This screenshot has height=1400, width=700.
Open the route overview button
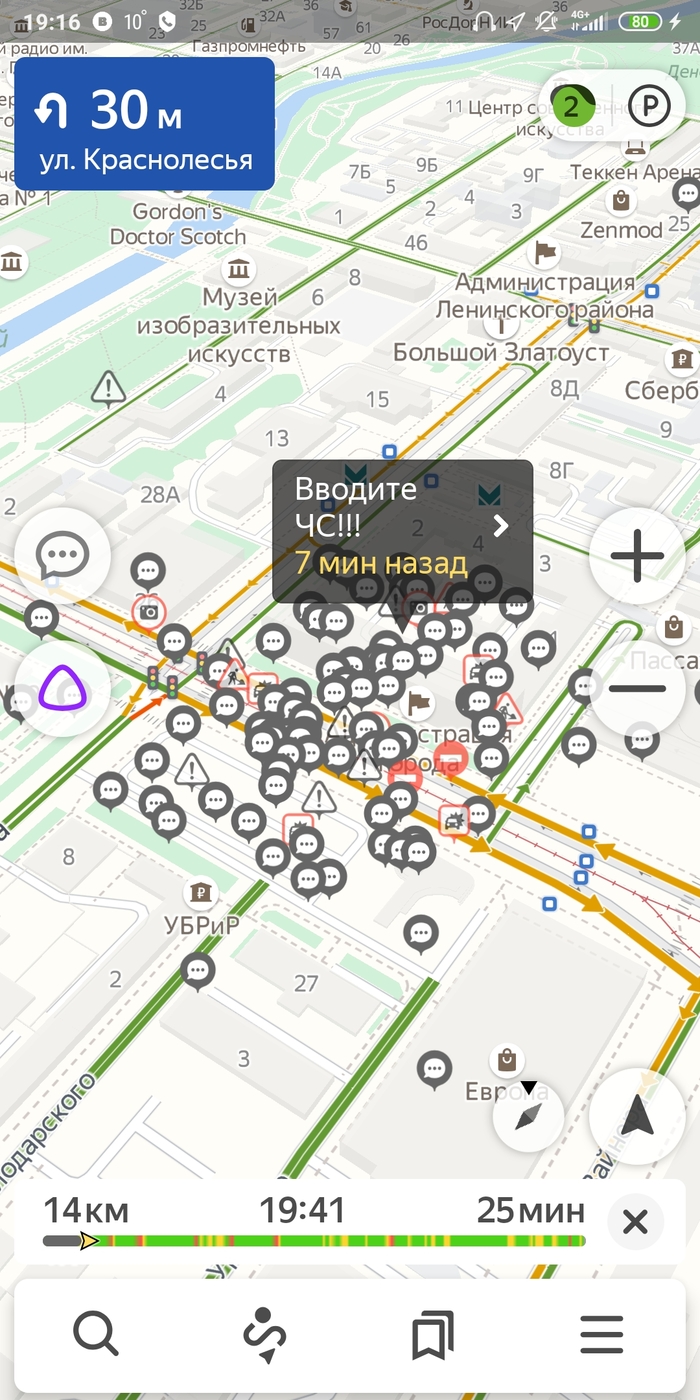pyautogui.click(x=265, y=1334)
